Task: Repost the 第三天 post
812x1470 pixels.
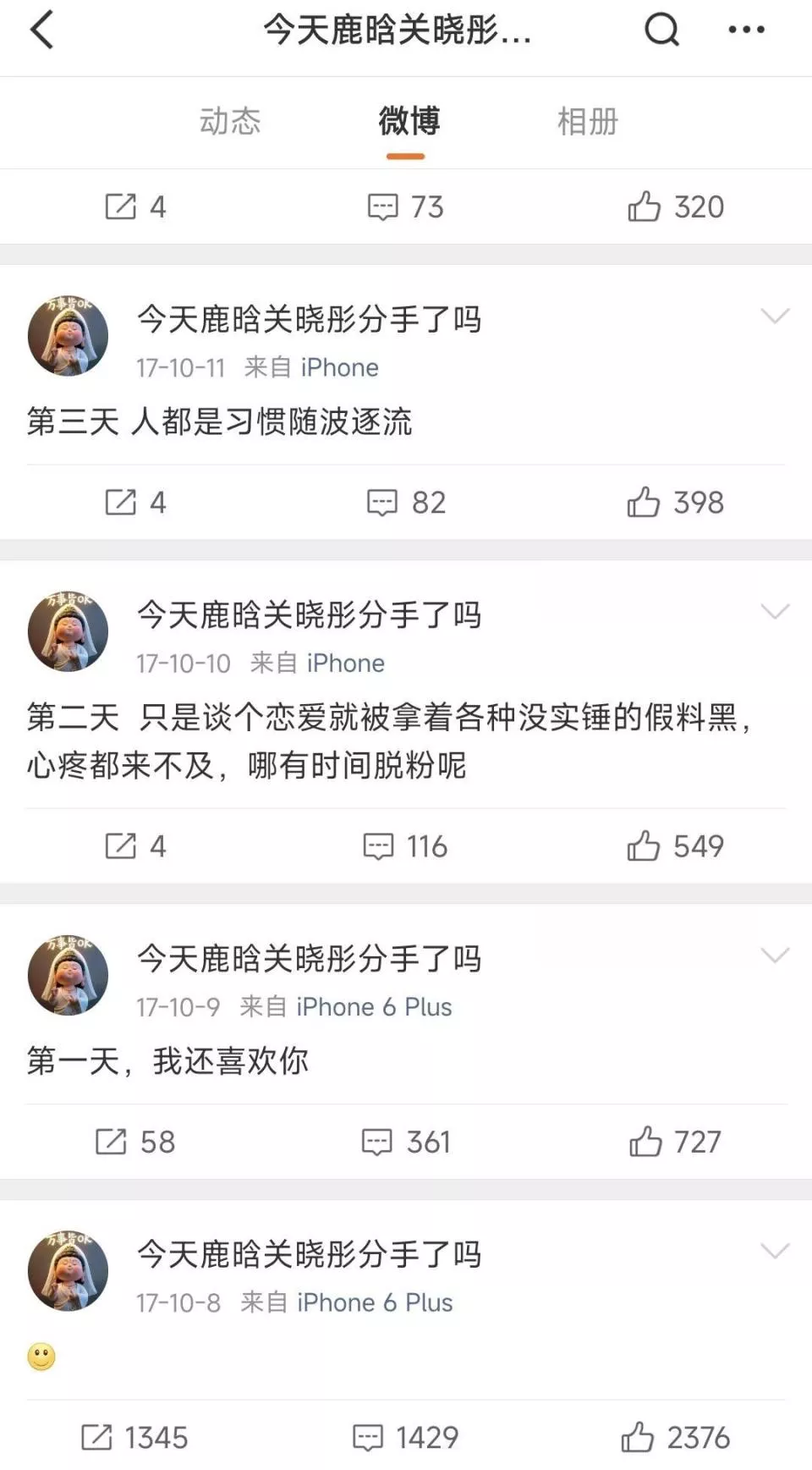Action: pos(135,503)
